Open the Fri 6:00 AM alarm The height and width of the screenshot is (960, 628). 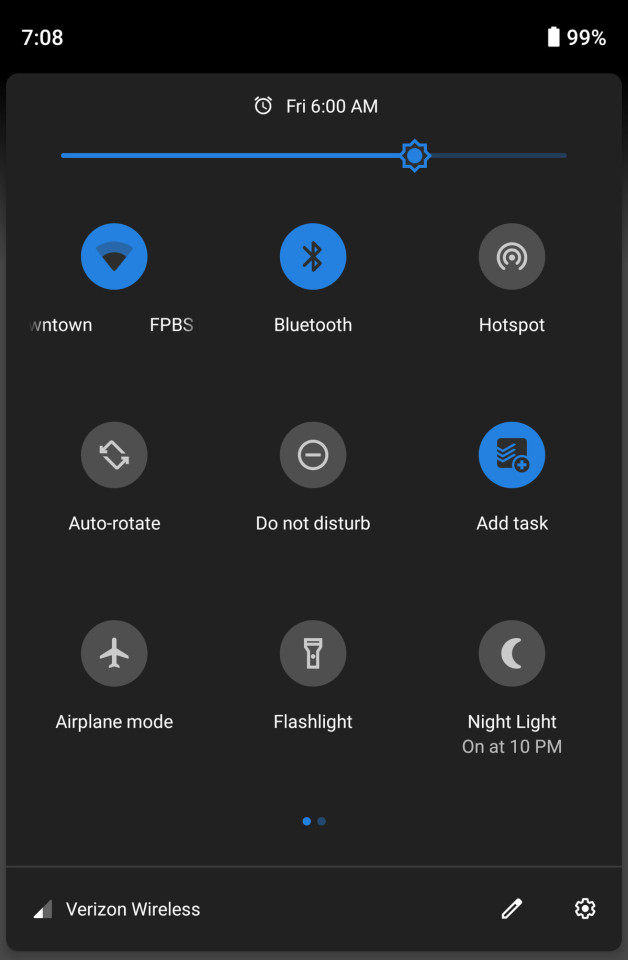316,106
